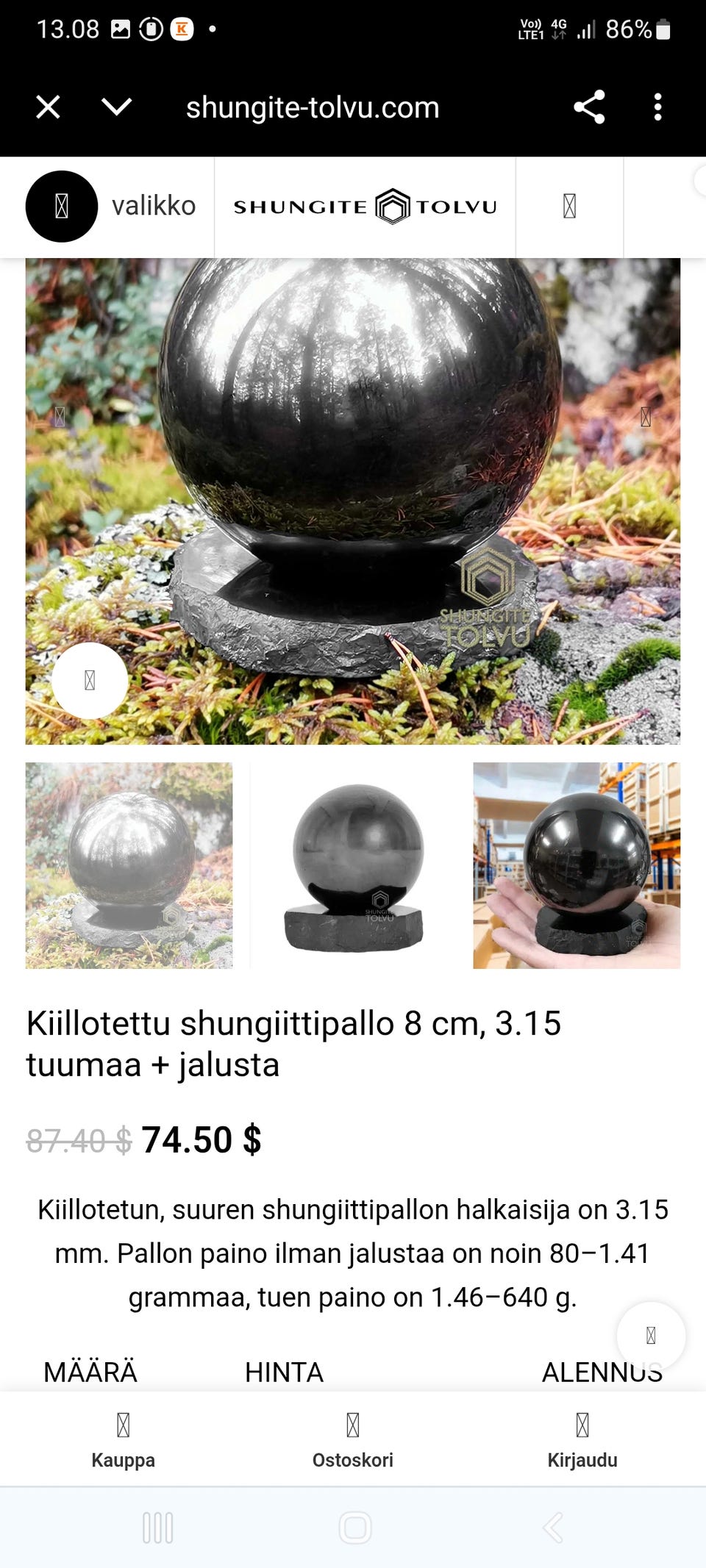
Task: Collapse the page with the down chevron
Action: point(116,107)
